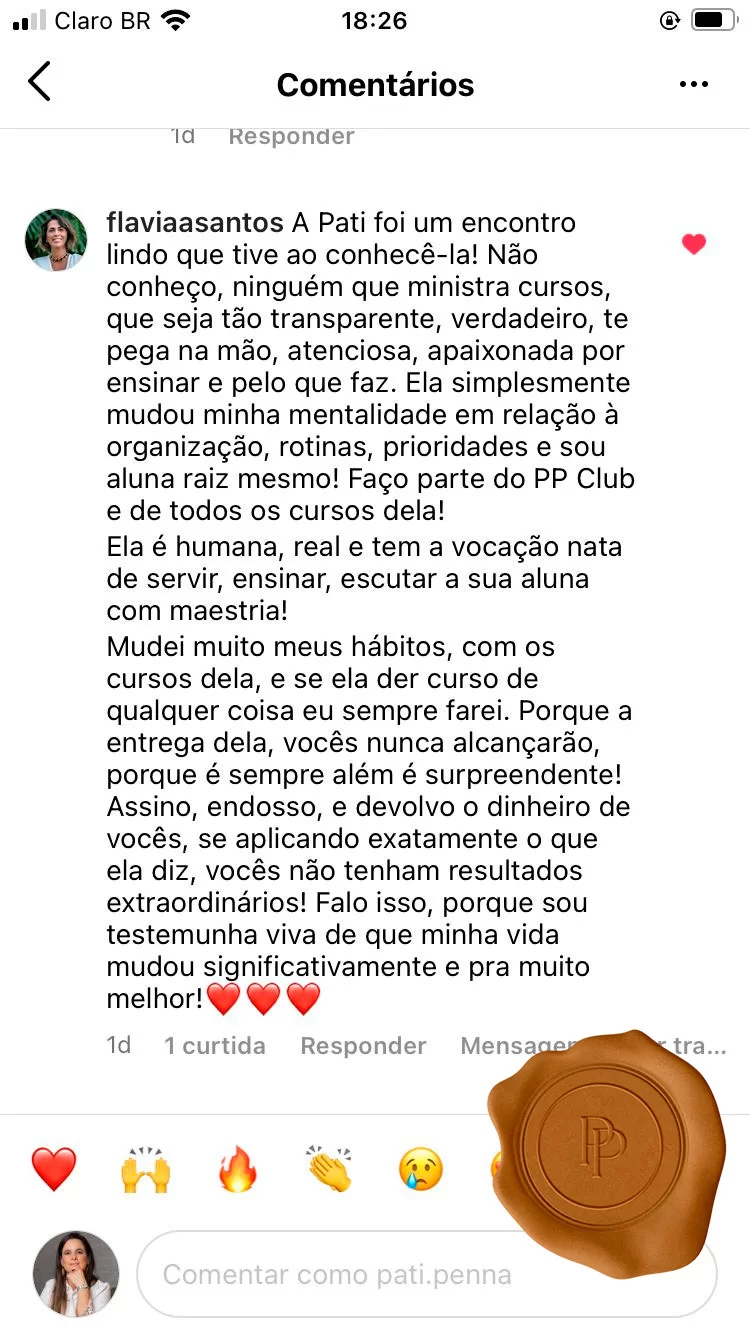The image size is (750, 1334).
Task: Reply to flaviaasantos's comment via Responder
Action: (x=363, y=1046)
